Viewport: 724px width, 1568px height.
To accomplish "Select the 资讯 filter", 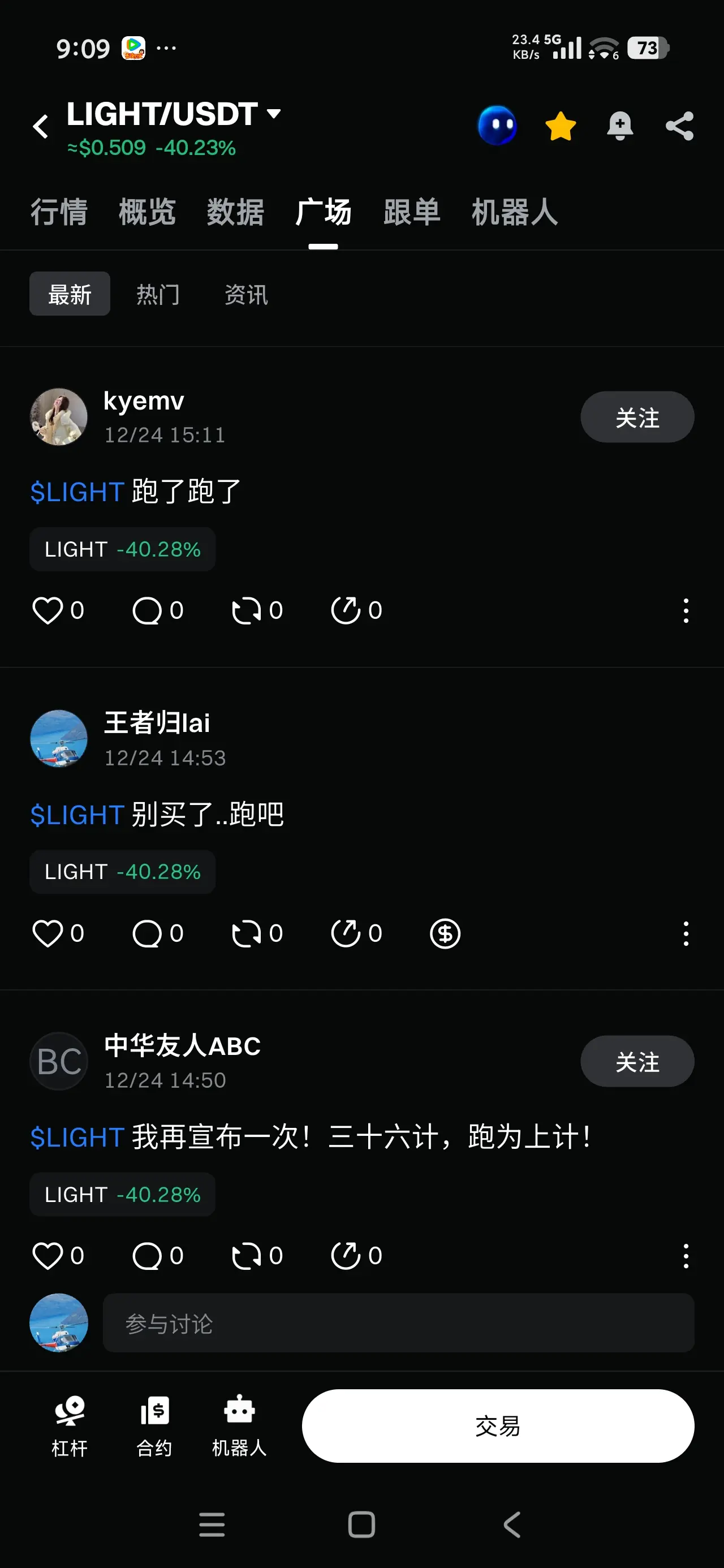I will pyautogui.click(x=246, y=295).
